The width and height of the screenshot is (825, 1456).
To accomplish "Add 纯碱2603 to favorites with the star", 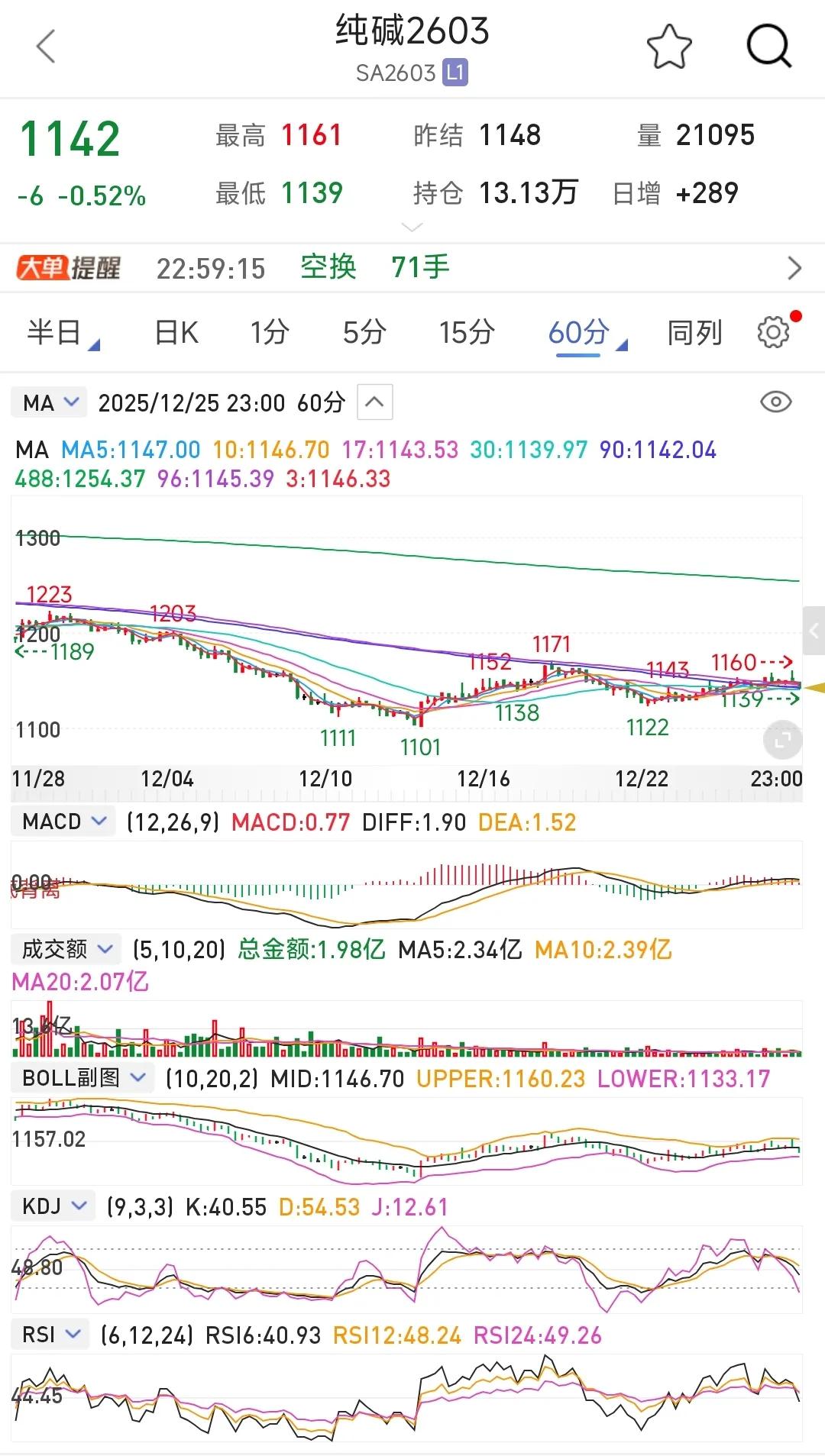I will point(669,47).
